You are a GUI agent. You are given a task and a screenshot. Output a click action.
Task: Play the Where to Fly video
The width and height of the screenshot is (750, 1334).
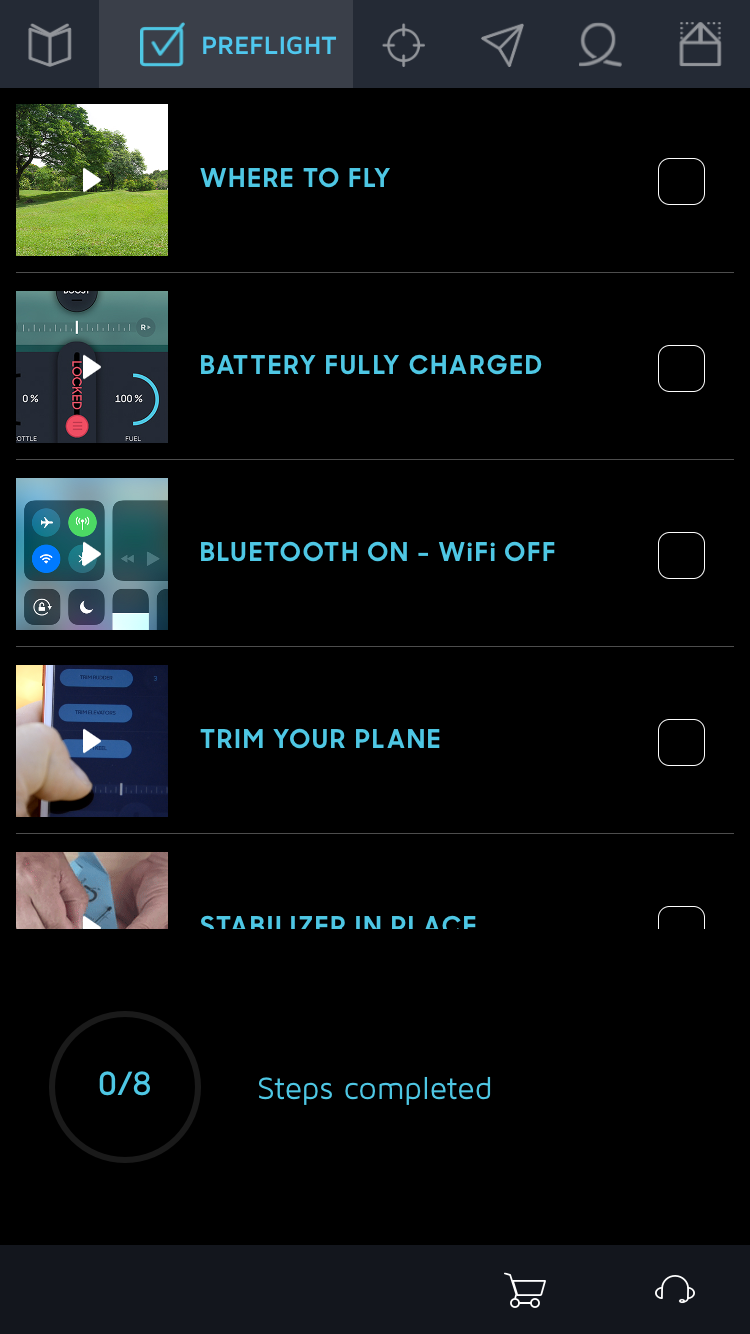click(x=92, y=180)
